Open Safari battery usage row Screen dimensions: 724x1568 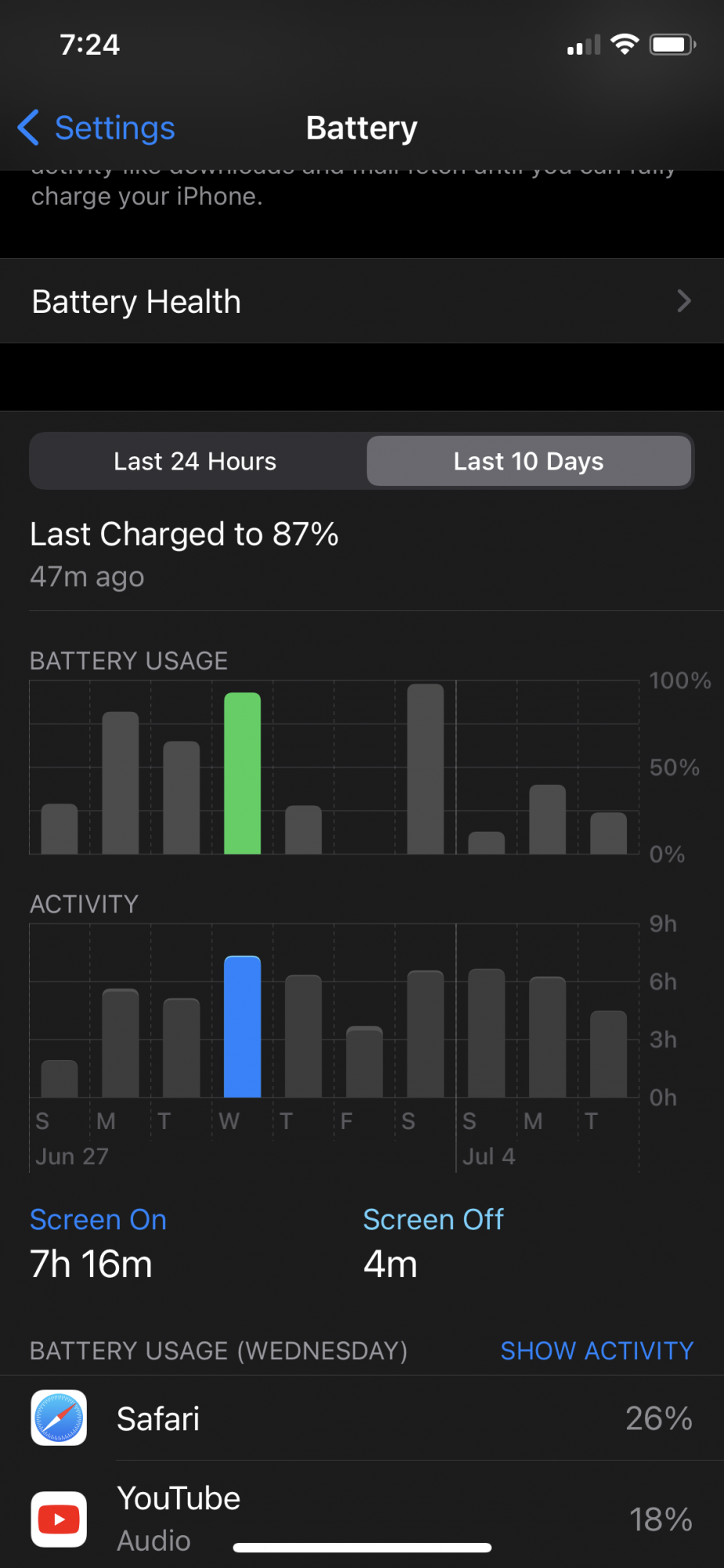pos(361,1418)
